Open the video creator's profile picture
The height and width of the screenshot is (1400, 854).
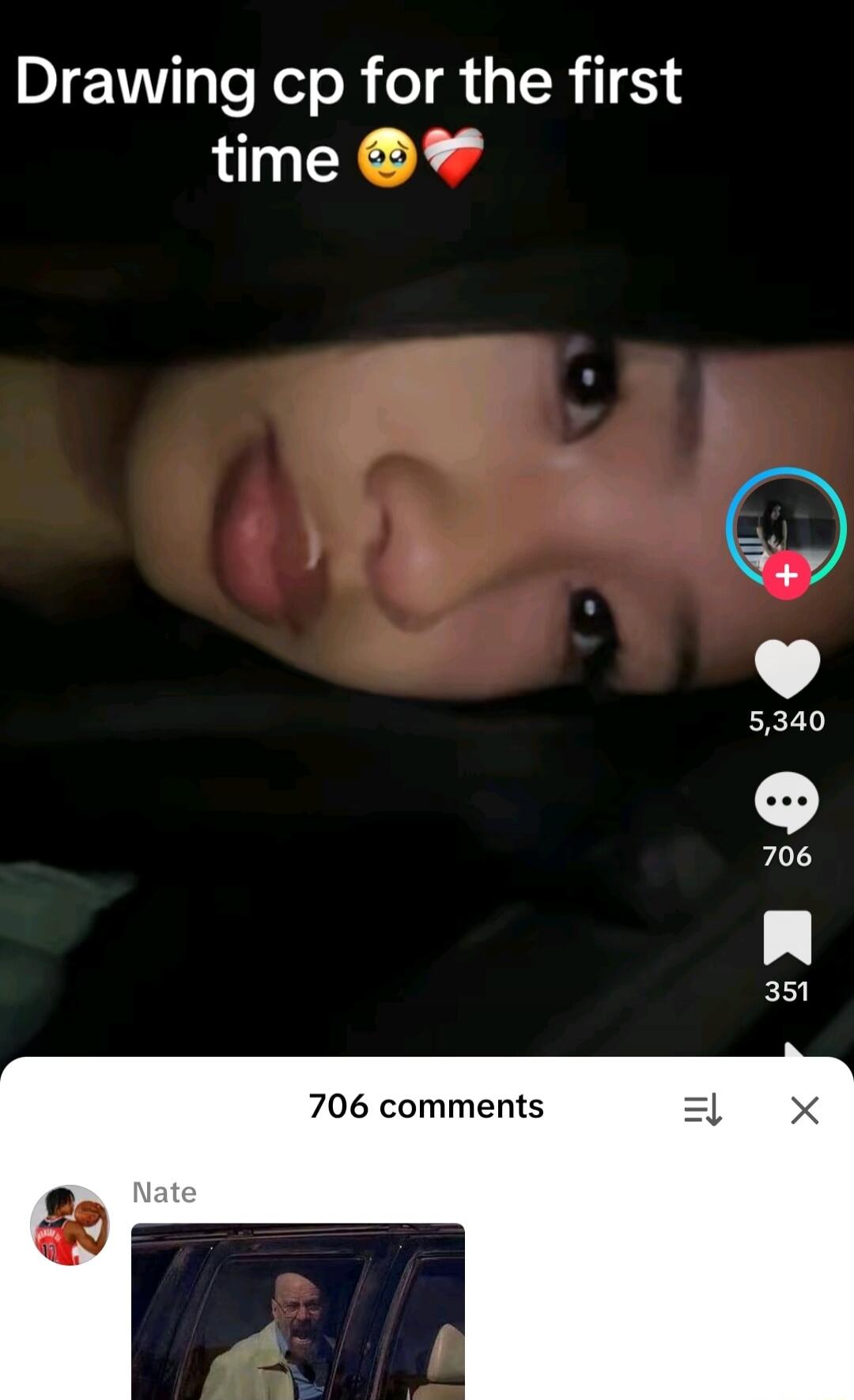coord(785,523)
